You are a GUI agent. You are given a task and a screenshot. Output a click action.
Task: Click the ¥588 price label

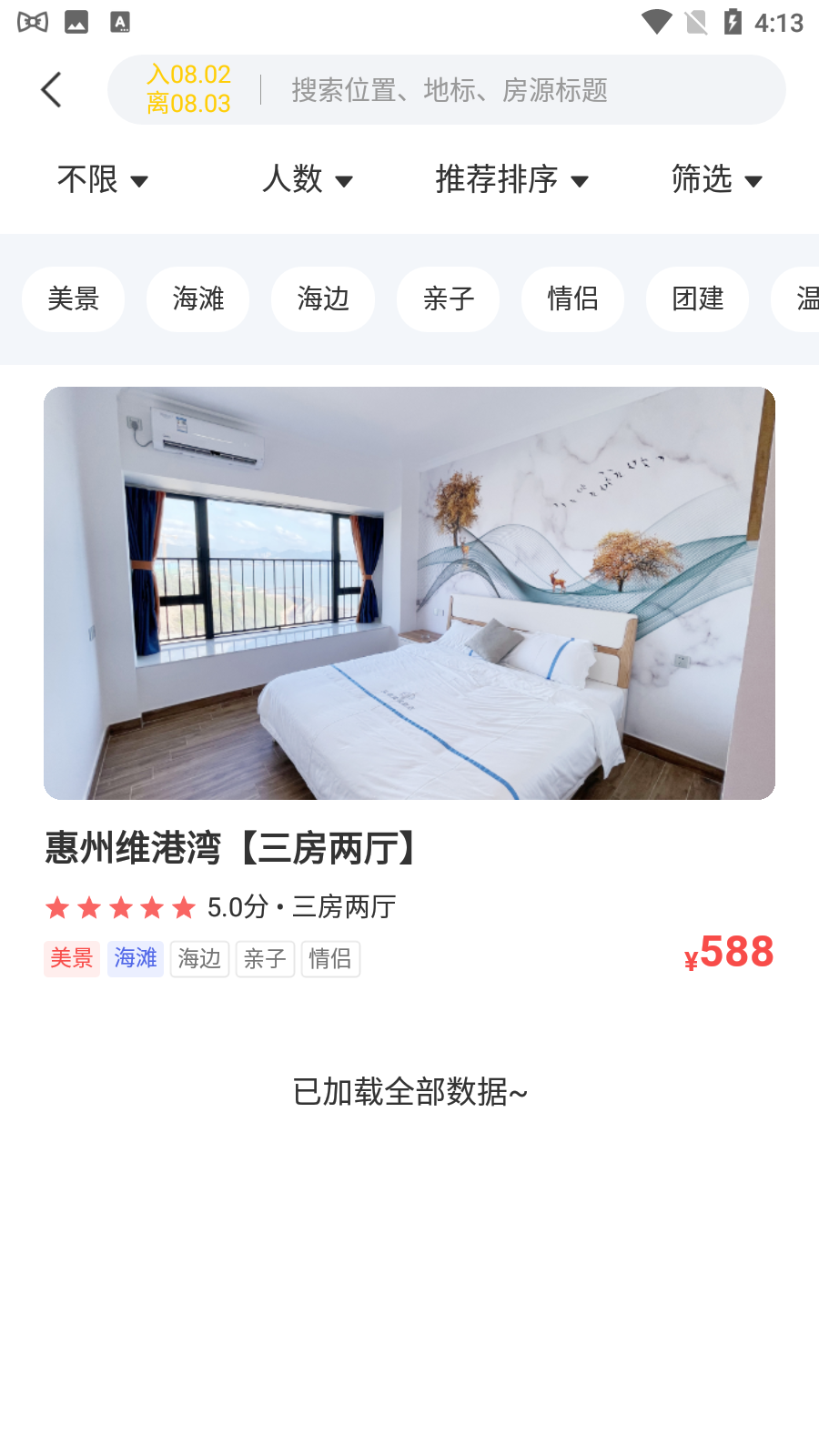pyautogui.click(x=728, y=952)
